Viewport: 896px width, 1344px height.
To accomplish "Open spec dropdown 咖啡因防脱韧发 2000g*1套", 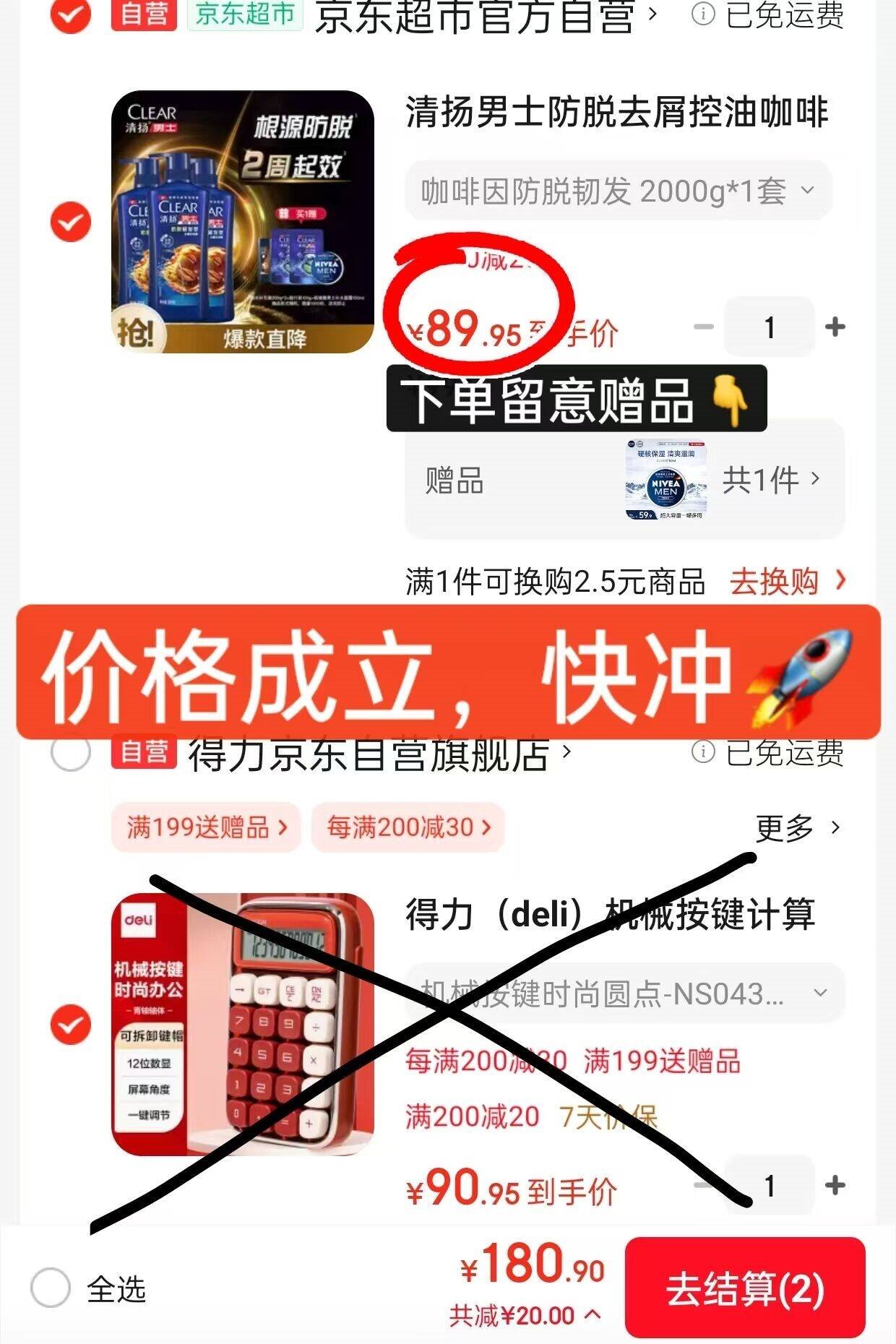I will pyautogui.click(x=618, y=191).
